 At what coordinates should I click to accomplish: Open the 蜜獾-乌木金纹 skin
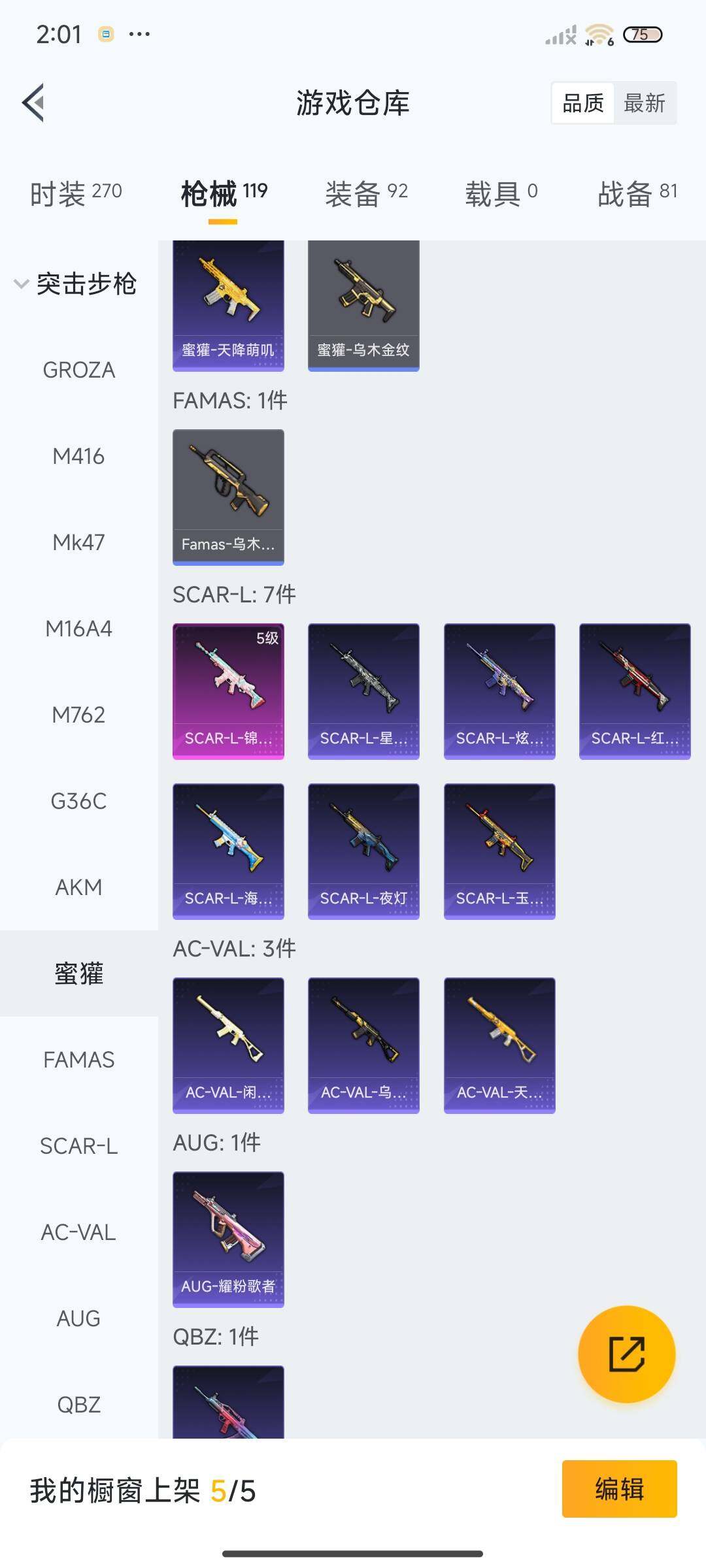363,304
